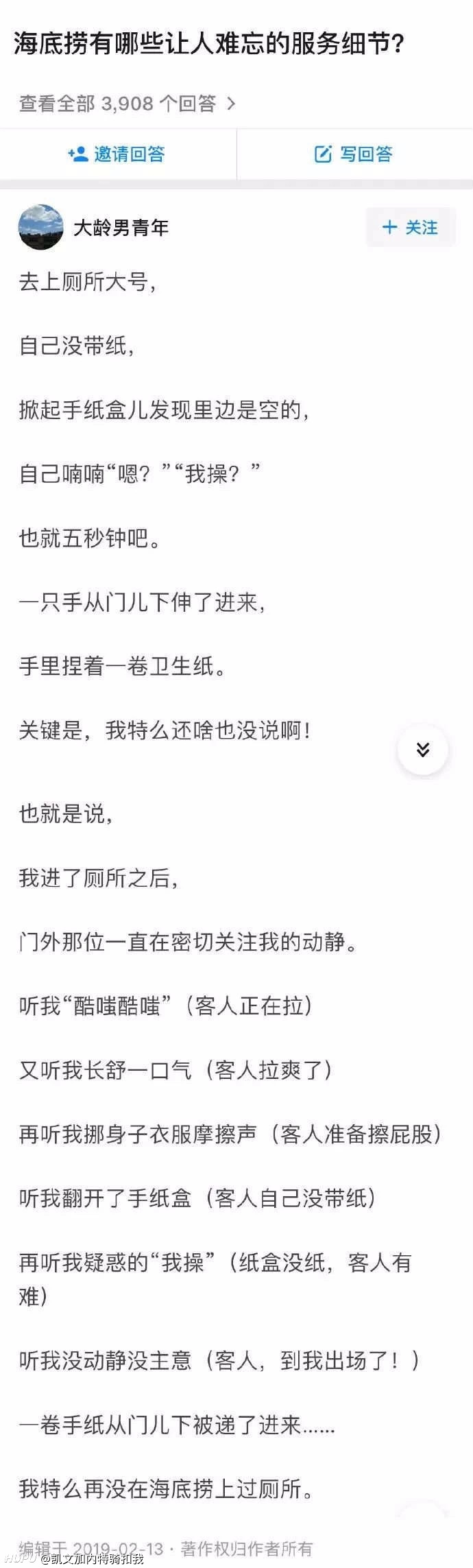Screen dimensions: 473x1568
Task: View all 3,908 answers
Action: point(128,104)
